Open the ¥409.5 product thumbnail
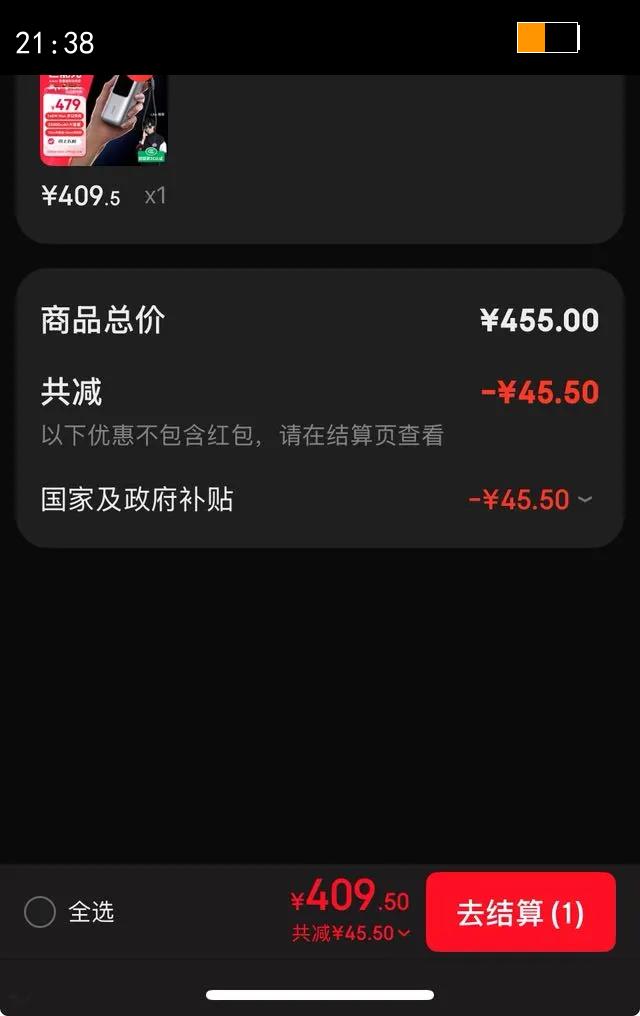Viewport: 640px width, 1016px height. click(x=103, y=119)
